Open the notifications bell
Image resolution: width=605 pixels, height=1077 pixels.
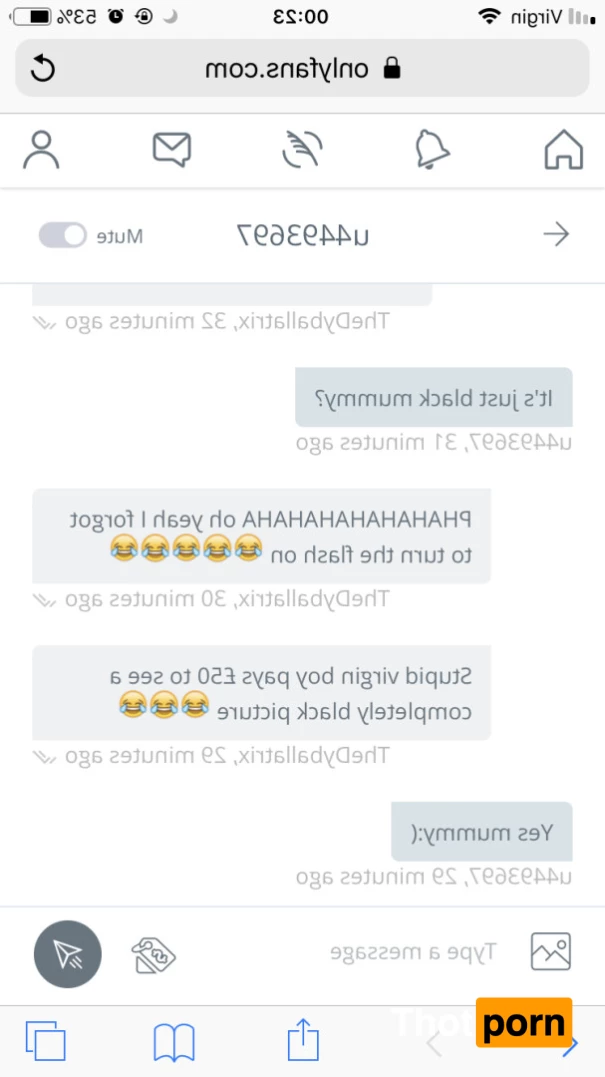[x=432, y=150]
